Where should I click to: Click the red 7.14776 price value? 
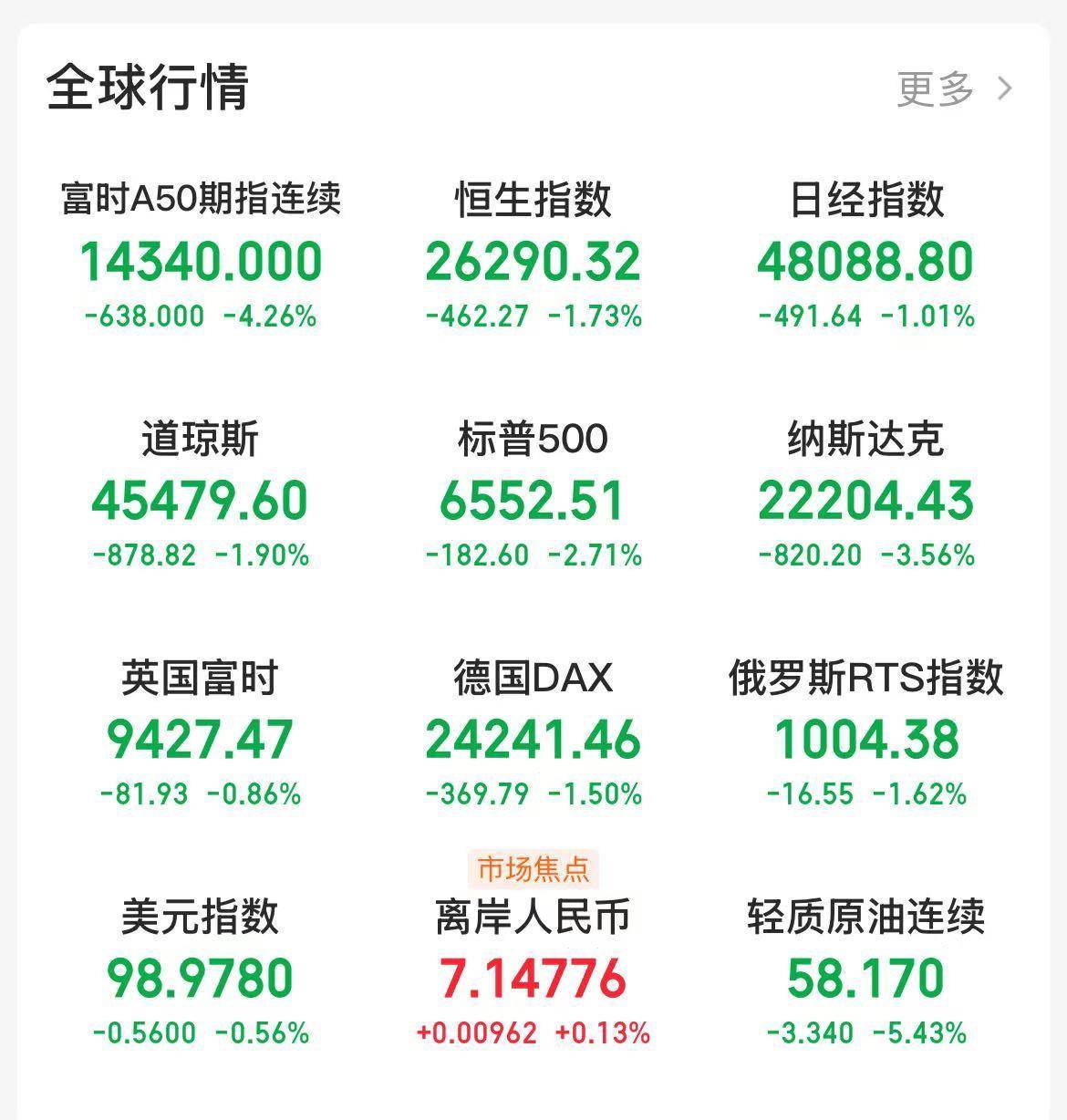tap(533, 978)
